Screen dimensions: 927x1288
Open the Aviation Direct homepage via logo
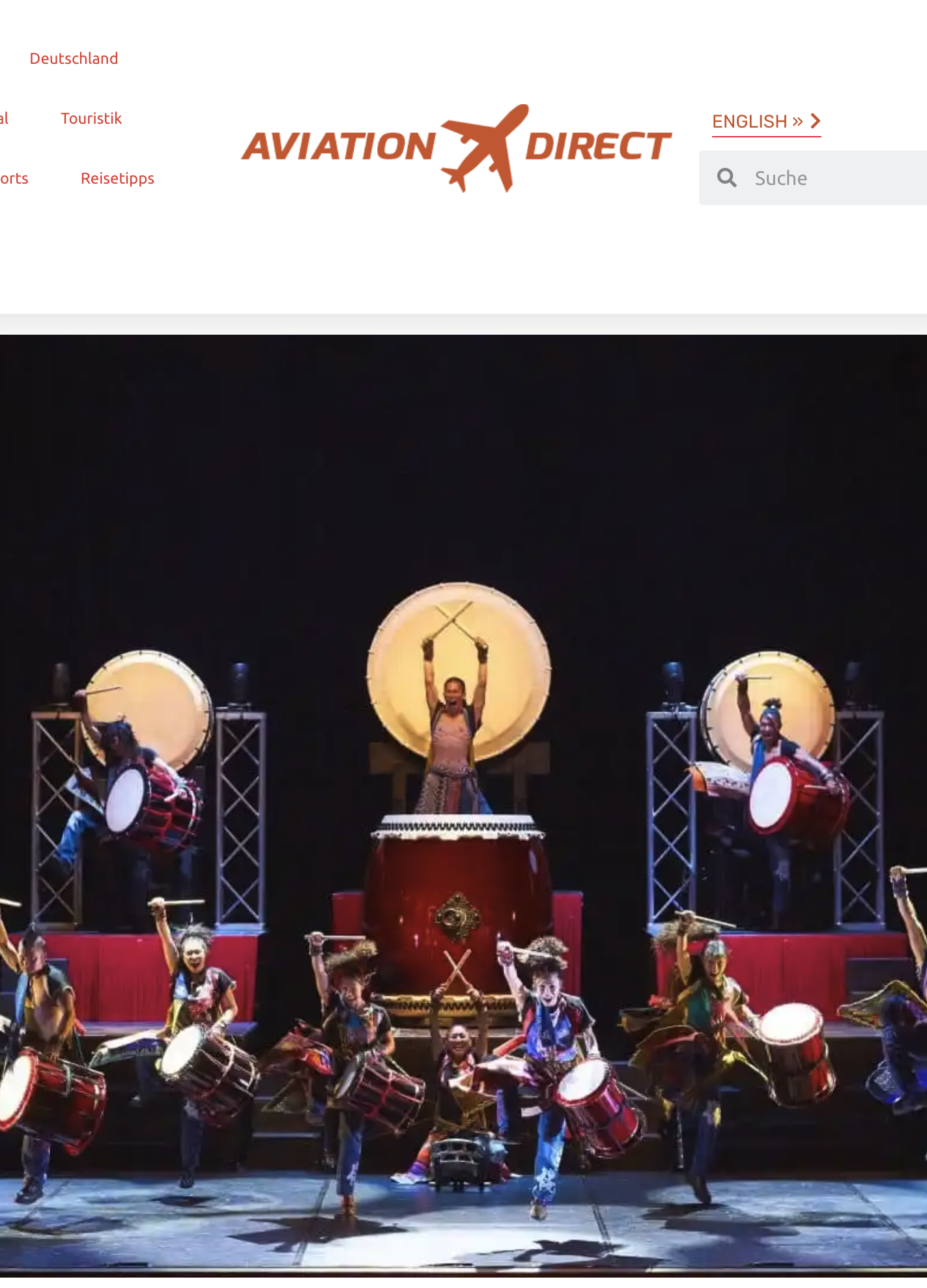tap(456, 147)
